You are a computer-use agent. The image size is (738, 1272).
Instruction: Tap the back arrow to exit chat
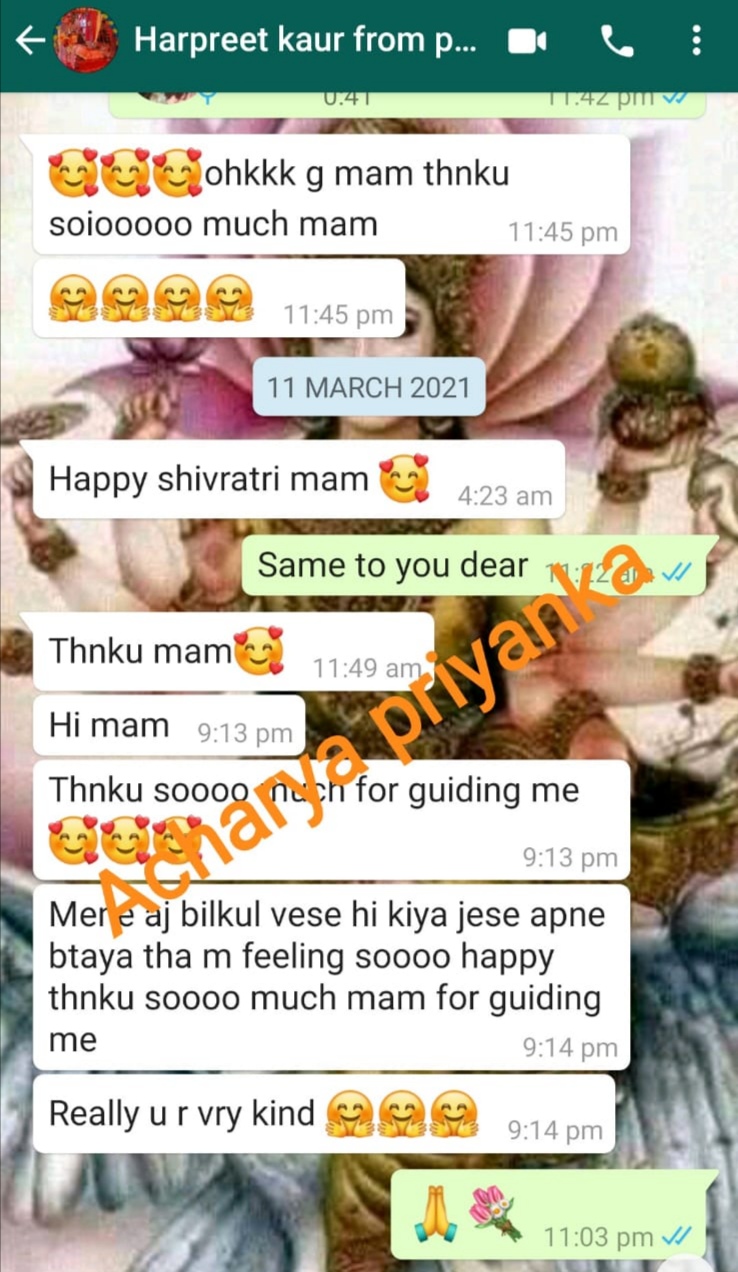[30, 38]
